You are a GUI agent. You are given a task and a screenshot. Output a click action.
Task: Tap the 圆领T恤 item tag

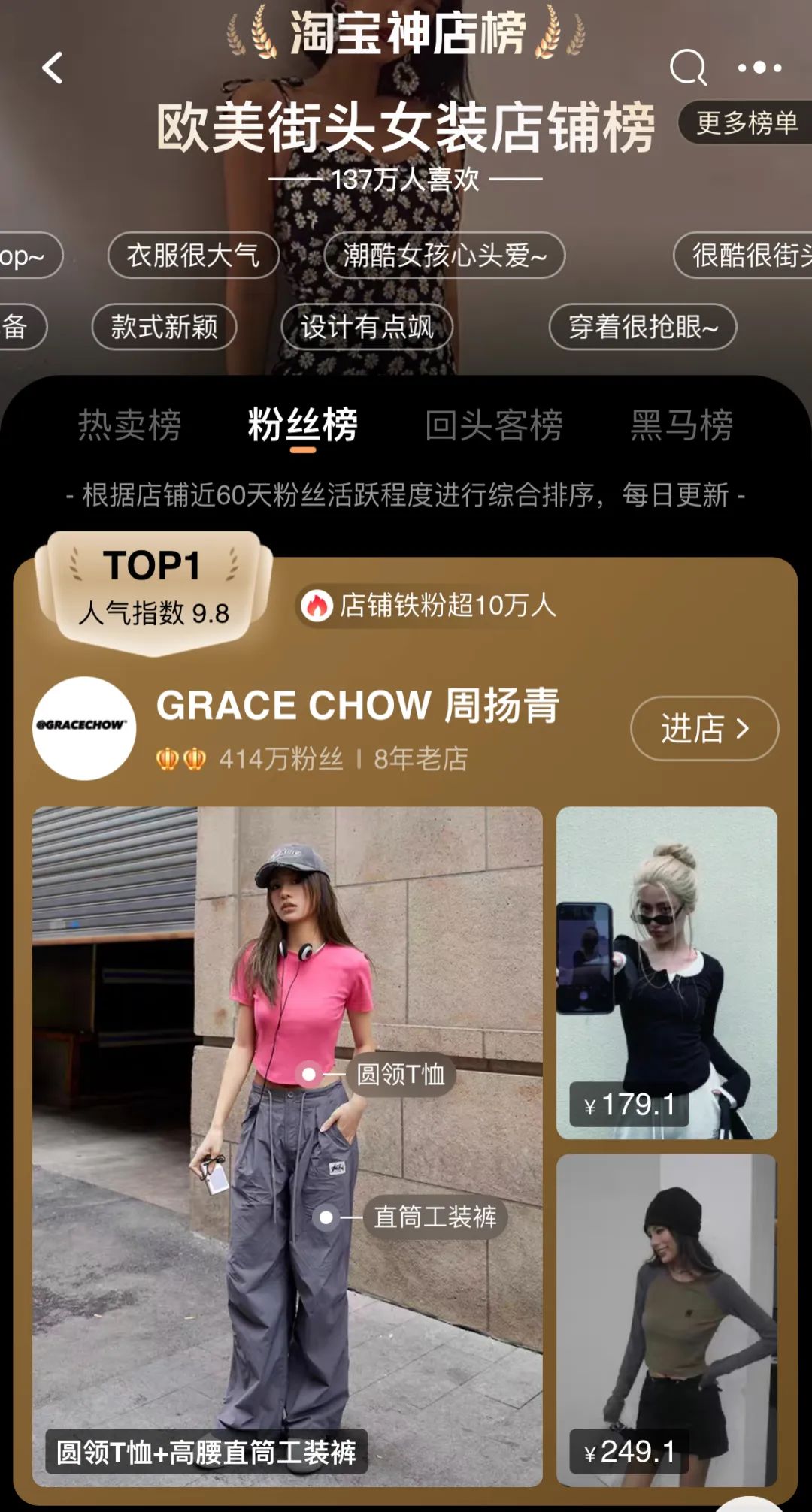point(399,1075)
